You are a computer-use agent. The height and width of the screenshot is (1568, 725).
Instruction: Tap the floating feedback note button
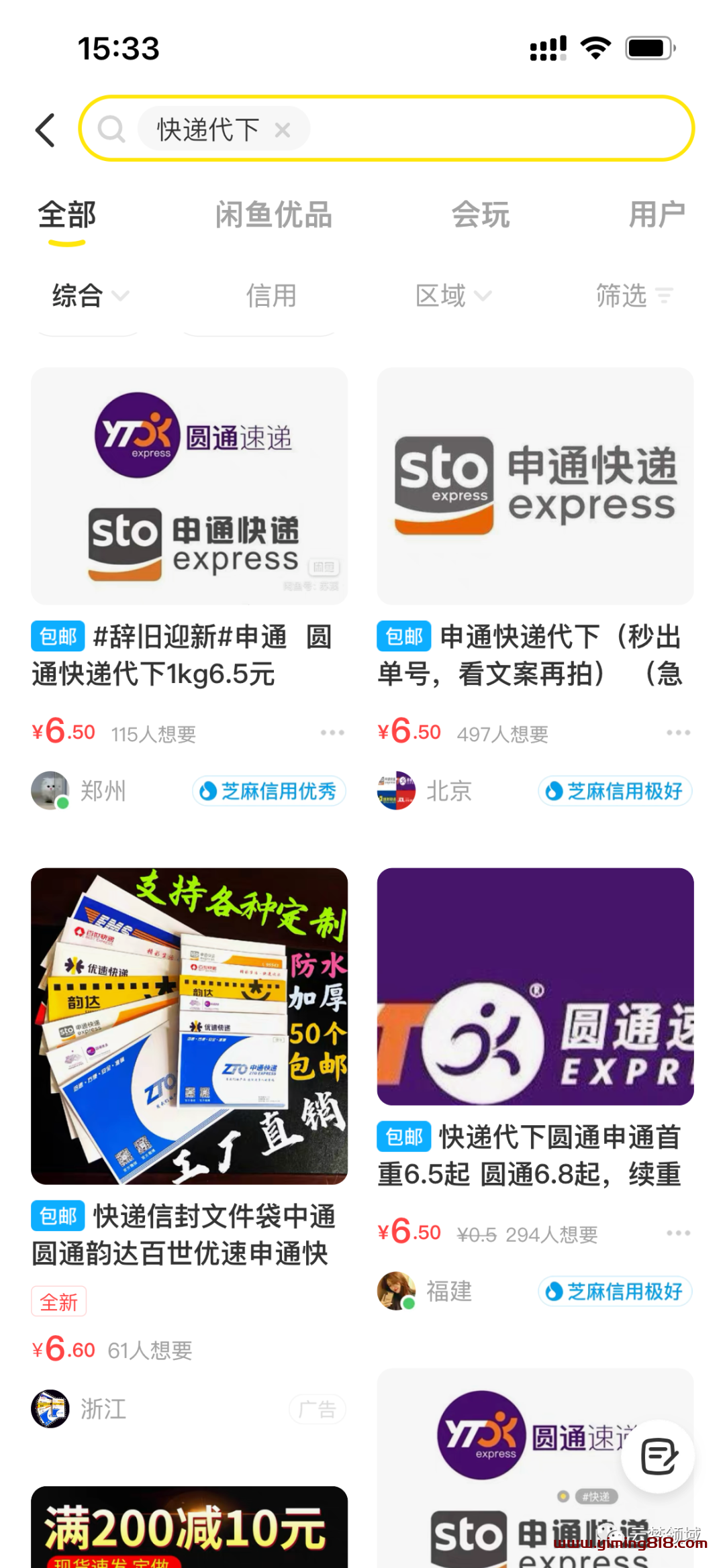(658, 1457)
